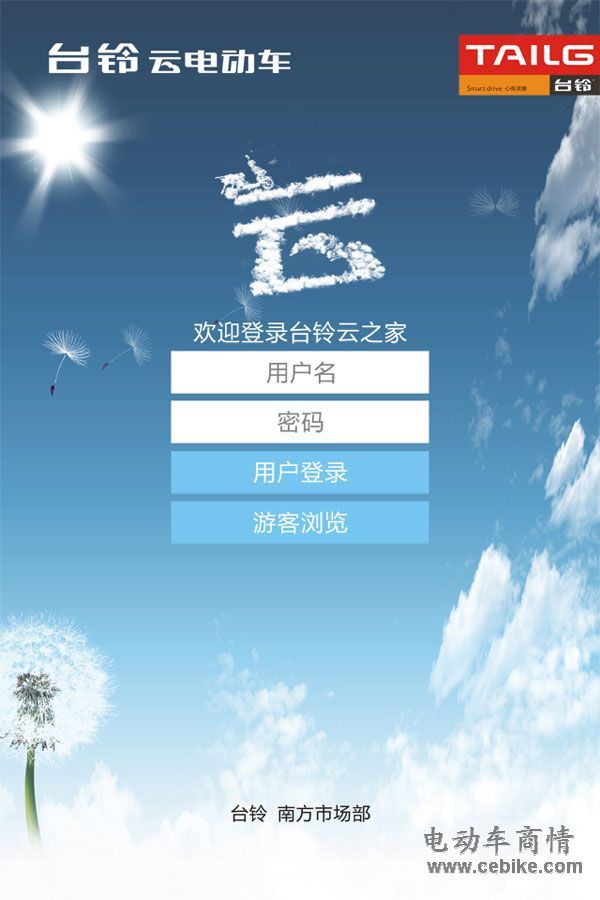Log in with the 用户登录 button
This screenshot has height=900, width=600.
coord(300,472)
